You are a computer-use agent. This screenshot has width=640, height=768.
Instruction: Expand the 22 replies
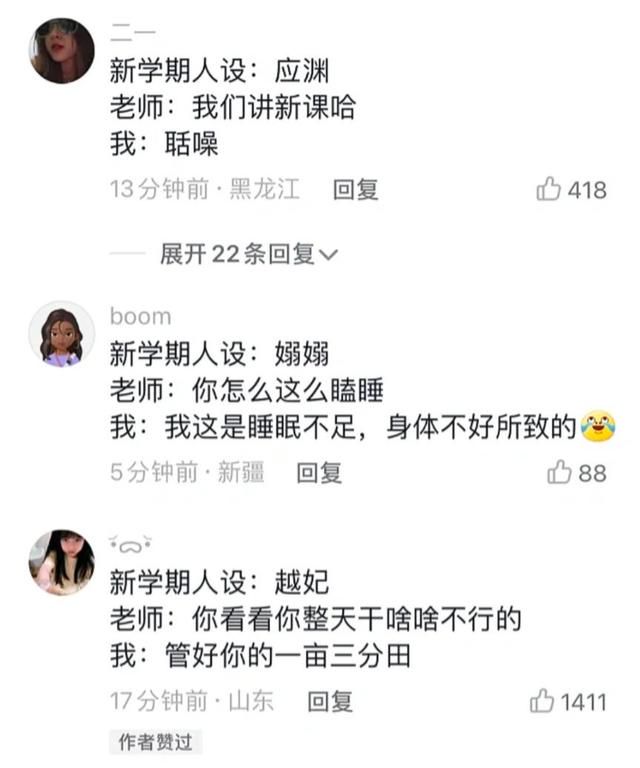(x=249, y=254)
